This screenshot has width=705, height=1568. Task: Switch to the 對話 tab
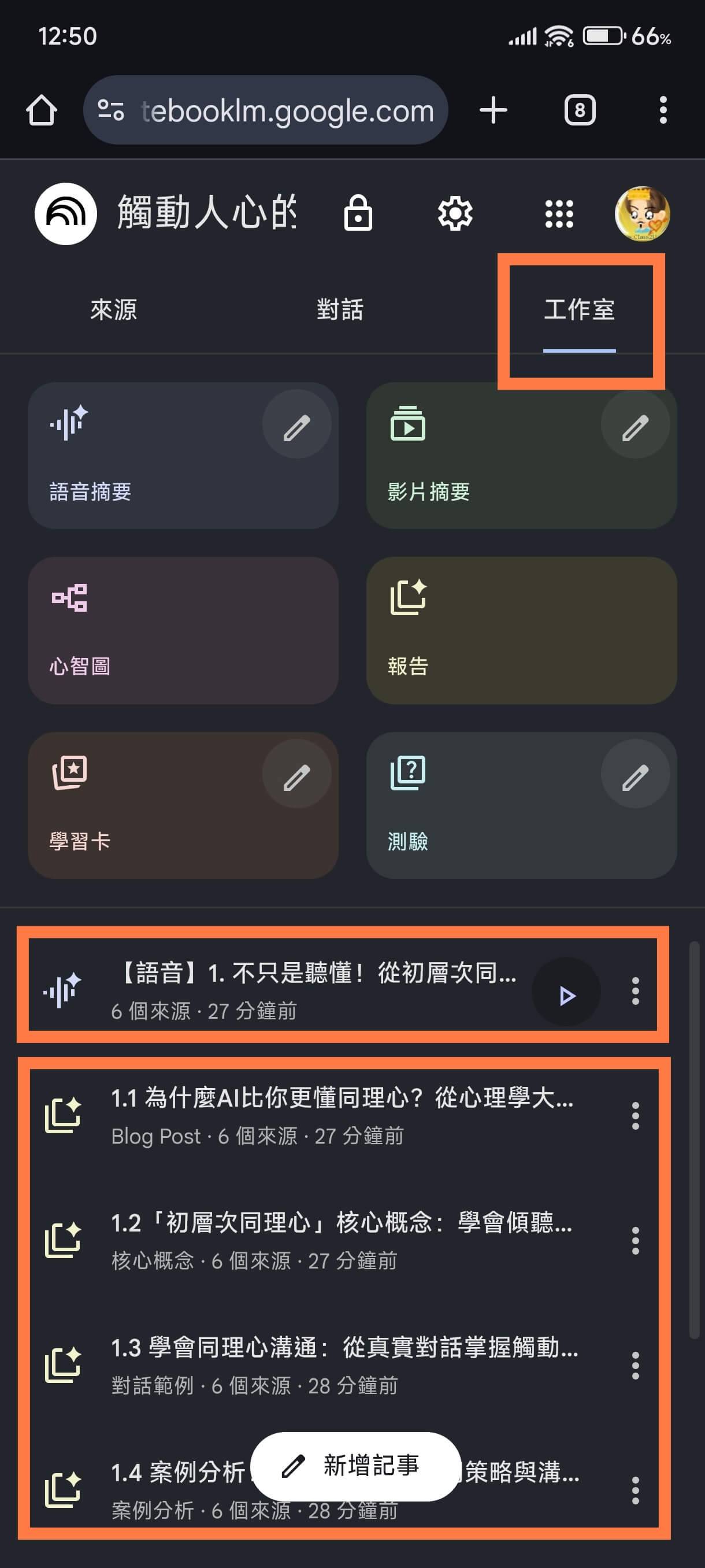339,310
